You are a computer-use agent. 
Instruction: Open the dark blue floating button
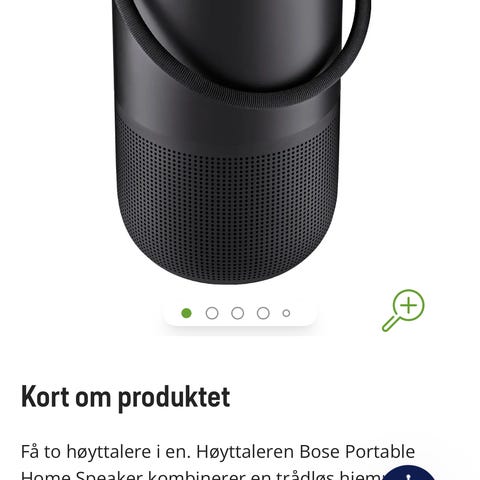pyautogui.click(x=411, y=473)
